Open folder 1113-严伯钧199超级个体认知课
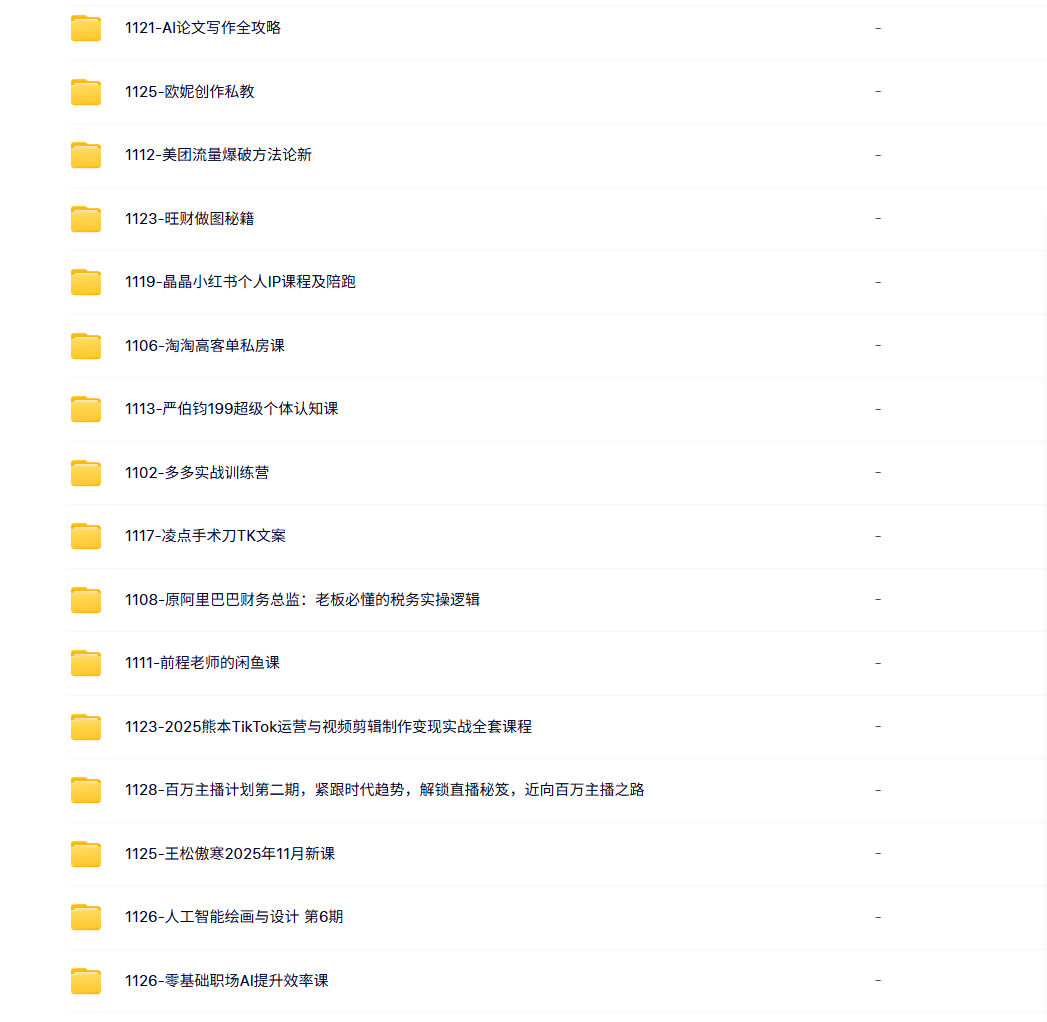 [232, 409]
